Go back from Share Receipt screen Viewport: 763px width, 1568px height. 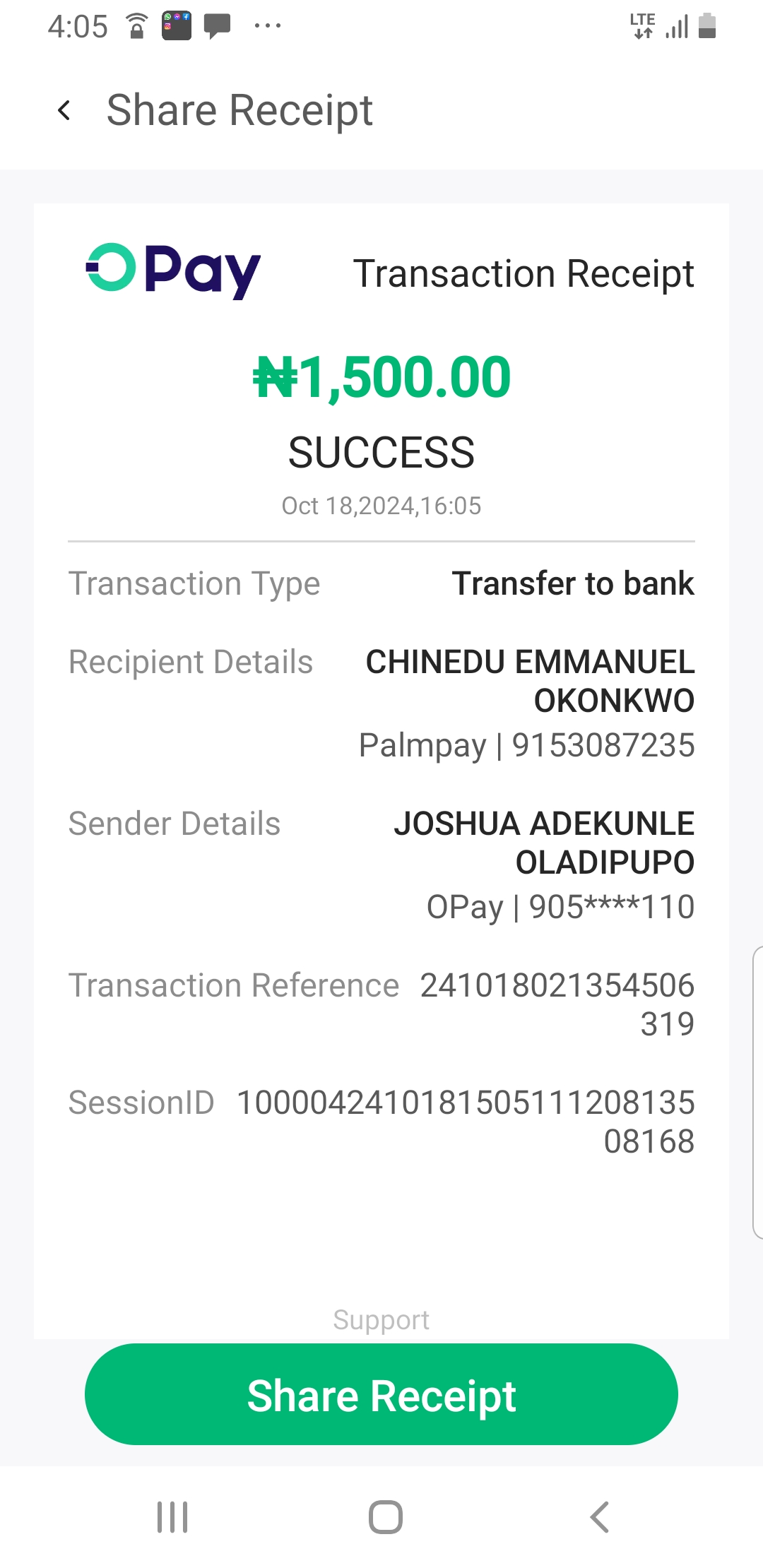tap(64, 110)
